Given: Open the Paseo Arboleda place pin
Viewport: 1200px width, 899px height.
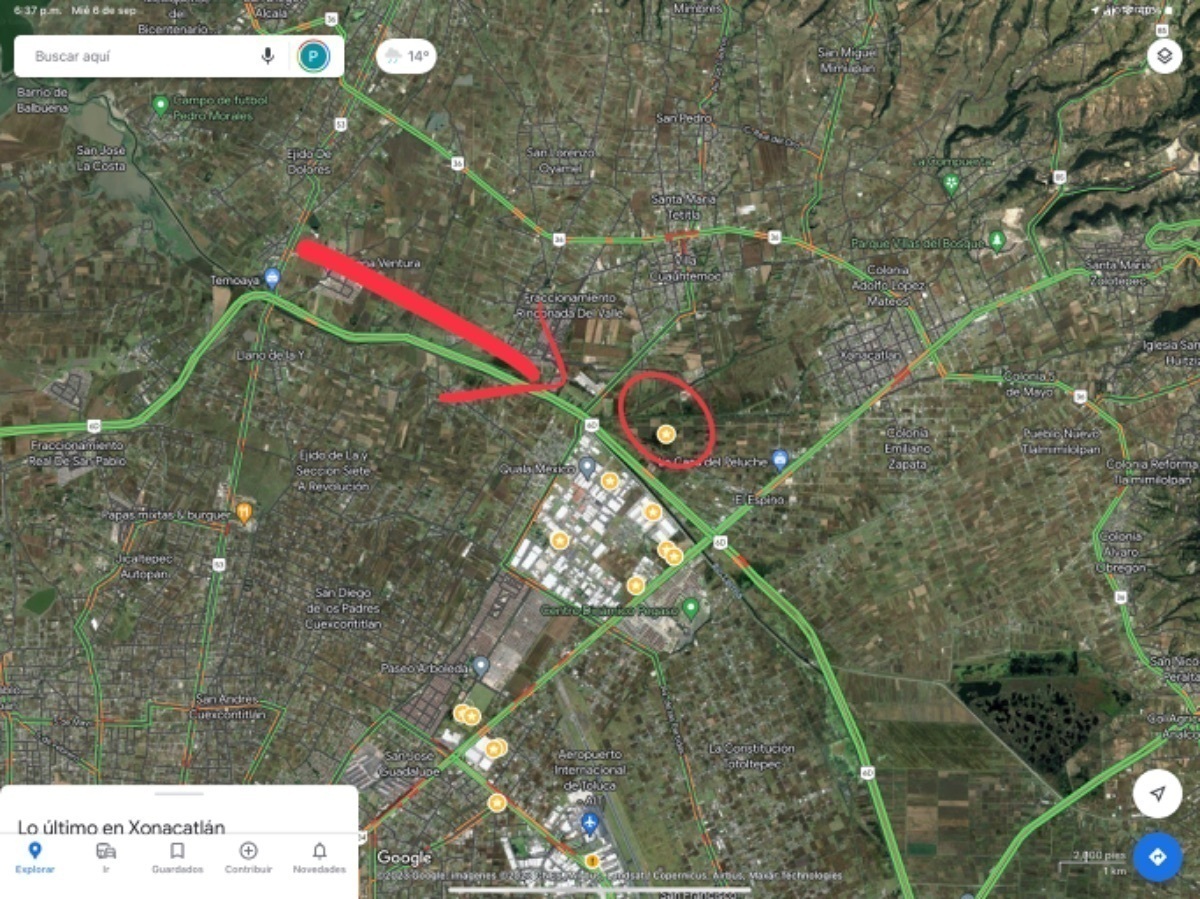Looking at the screenshot, I should tap(481, 666).
